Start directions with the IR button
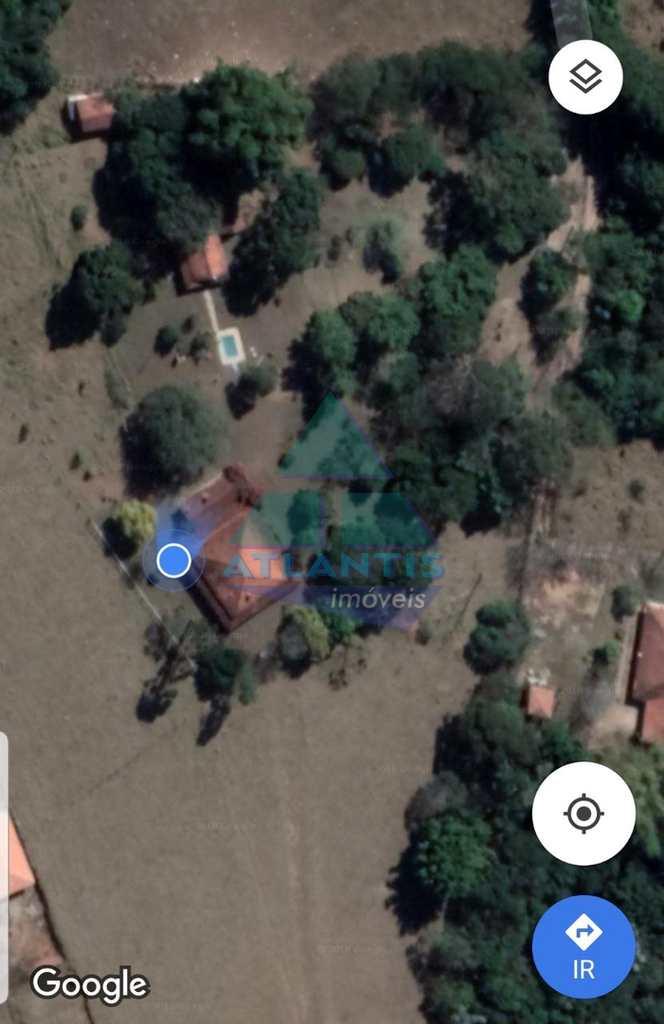The image size is (664, 1024). click(583, 945)
